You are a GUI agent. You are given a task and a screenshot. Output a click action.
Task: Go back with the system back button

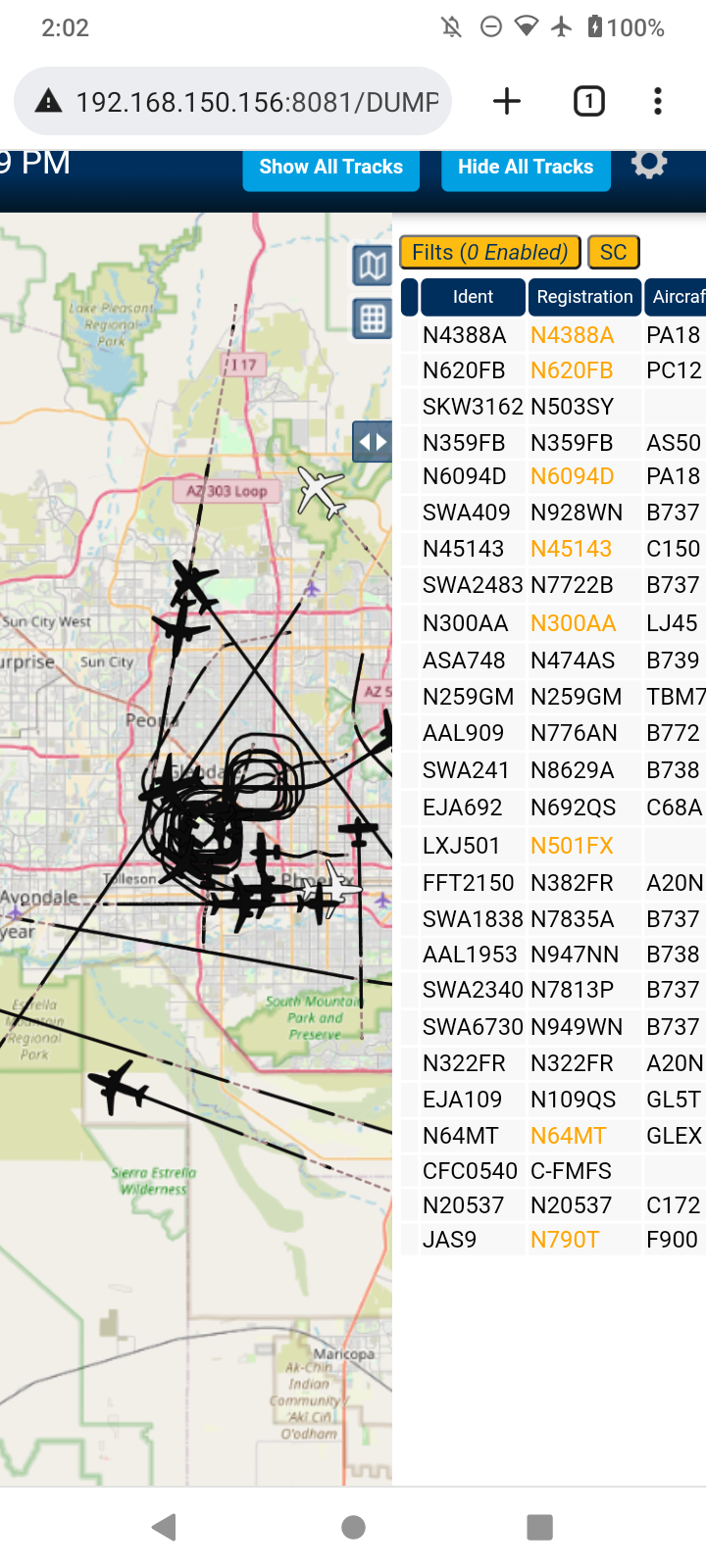click(x=165, y=1527)
